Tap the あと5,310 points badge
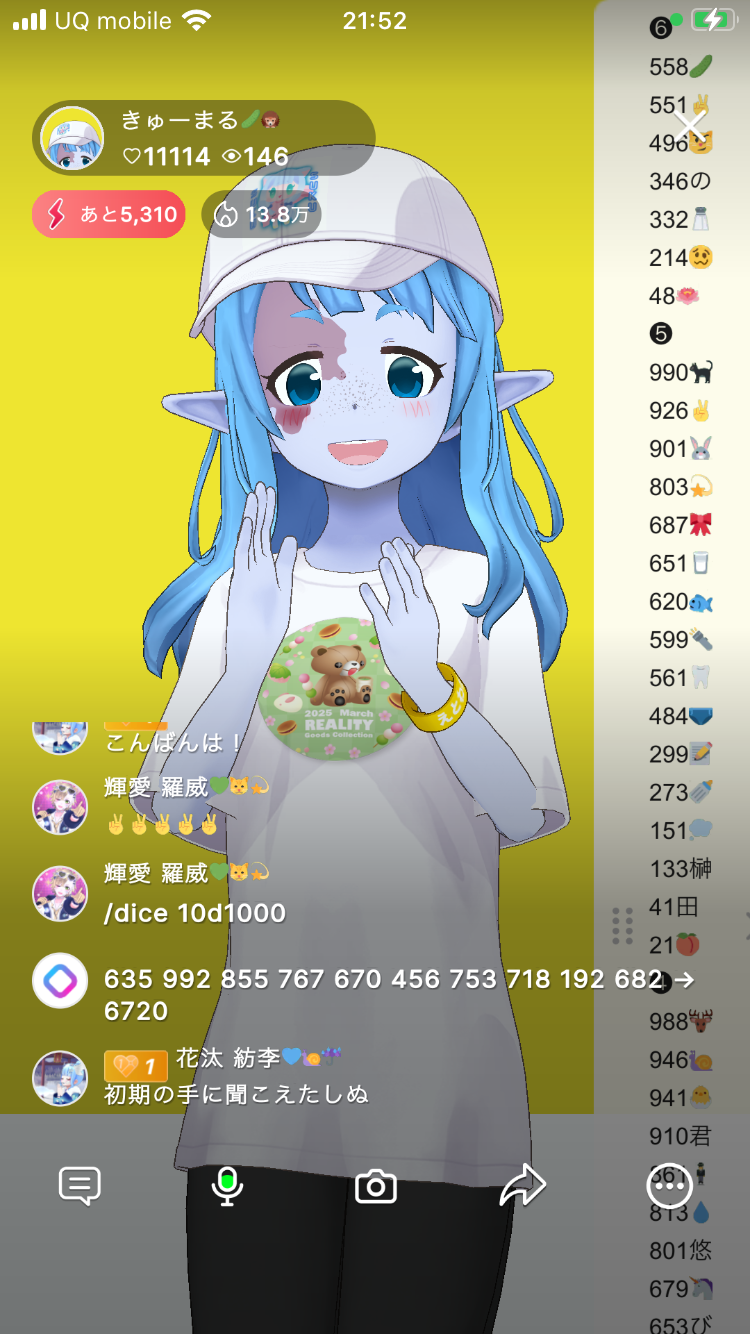This screenshot has height=1334, width=750. coord(109,214)
